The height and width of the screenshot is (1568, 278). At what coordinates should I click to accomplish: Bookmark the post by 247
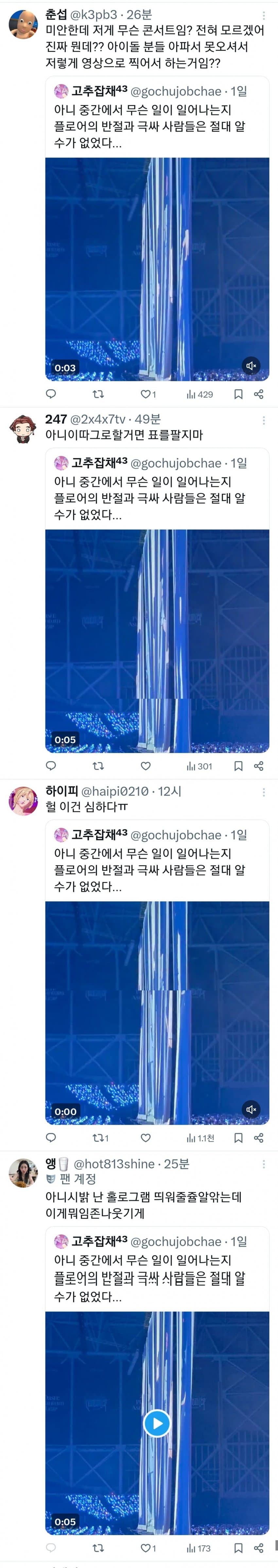point(238,766)
